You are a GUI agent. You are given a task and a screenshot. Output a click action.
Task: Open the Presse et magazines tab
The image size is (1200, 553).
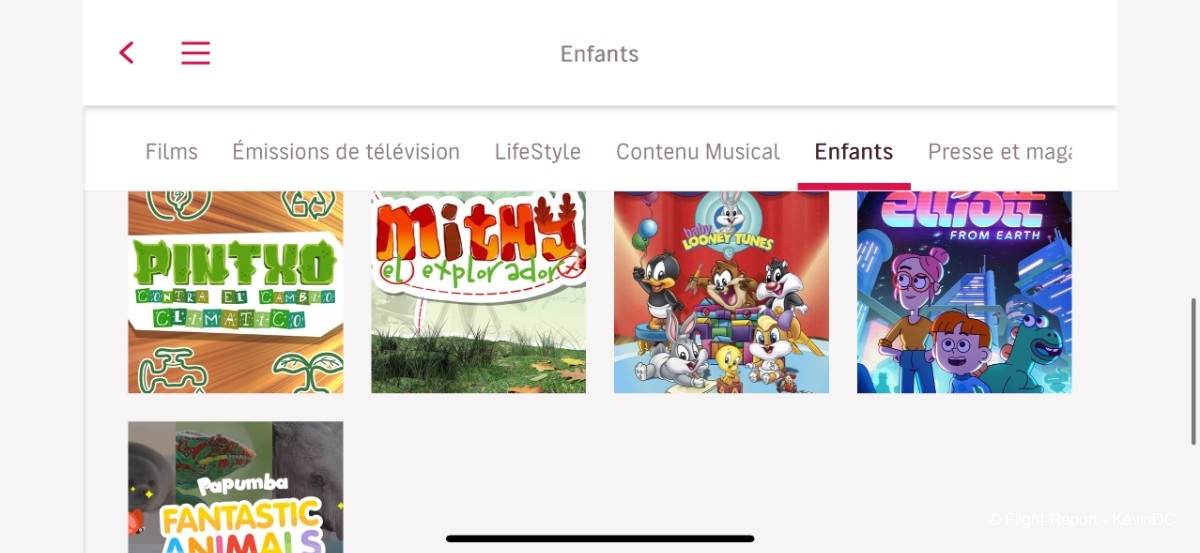click(x=999, y=152)
